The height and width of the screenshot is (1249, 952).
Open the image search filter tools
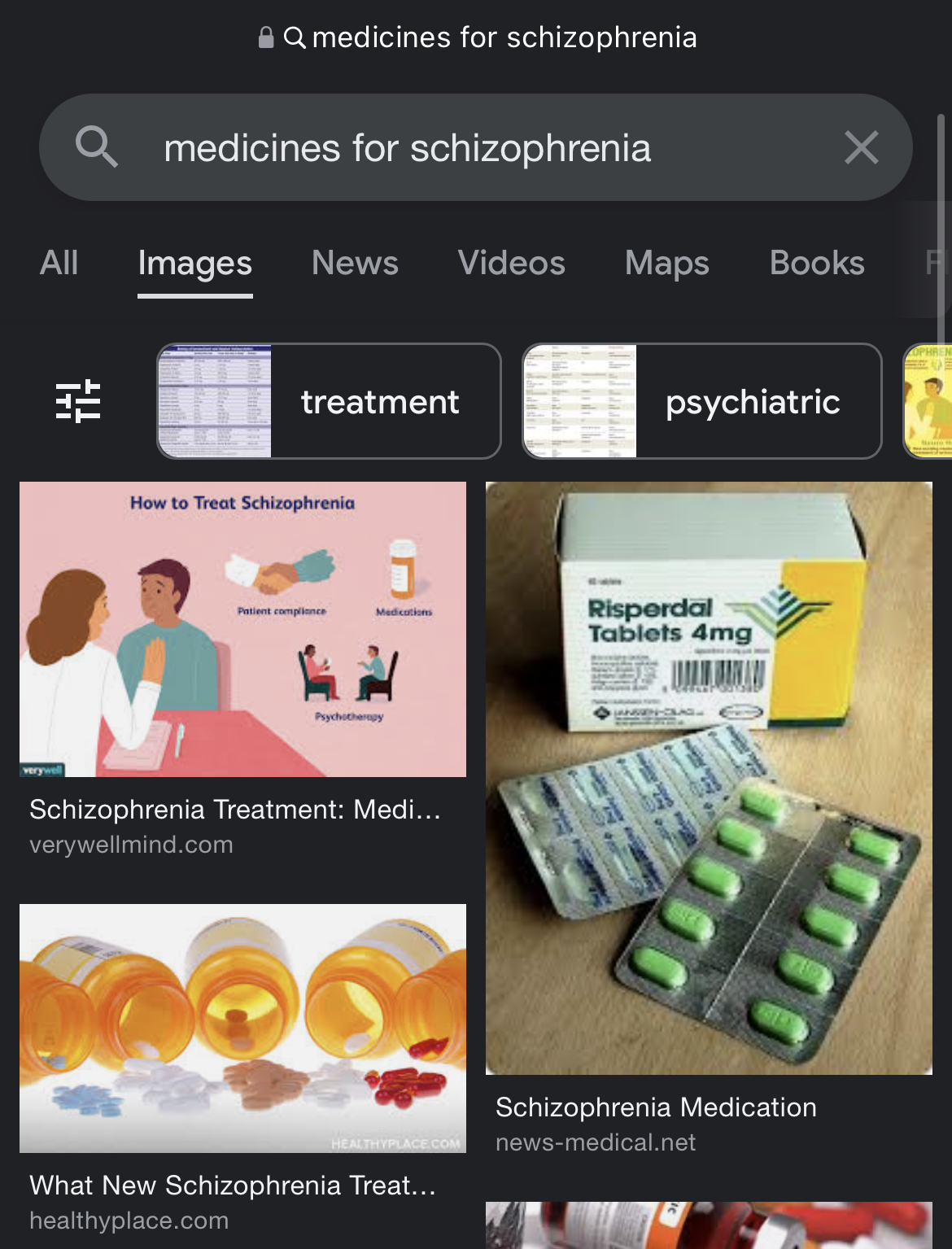[78, 401]
